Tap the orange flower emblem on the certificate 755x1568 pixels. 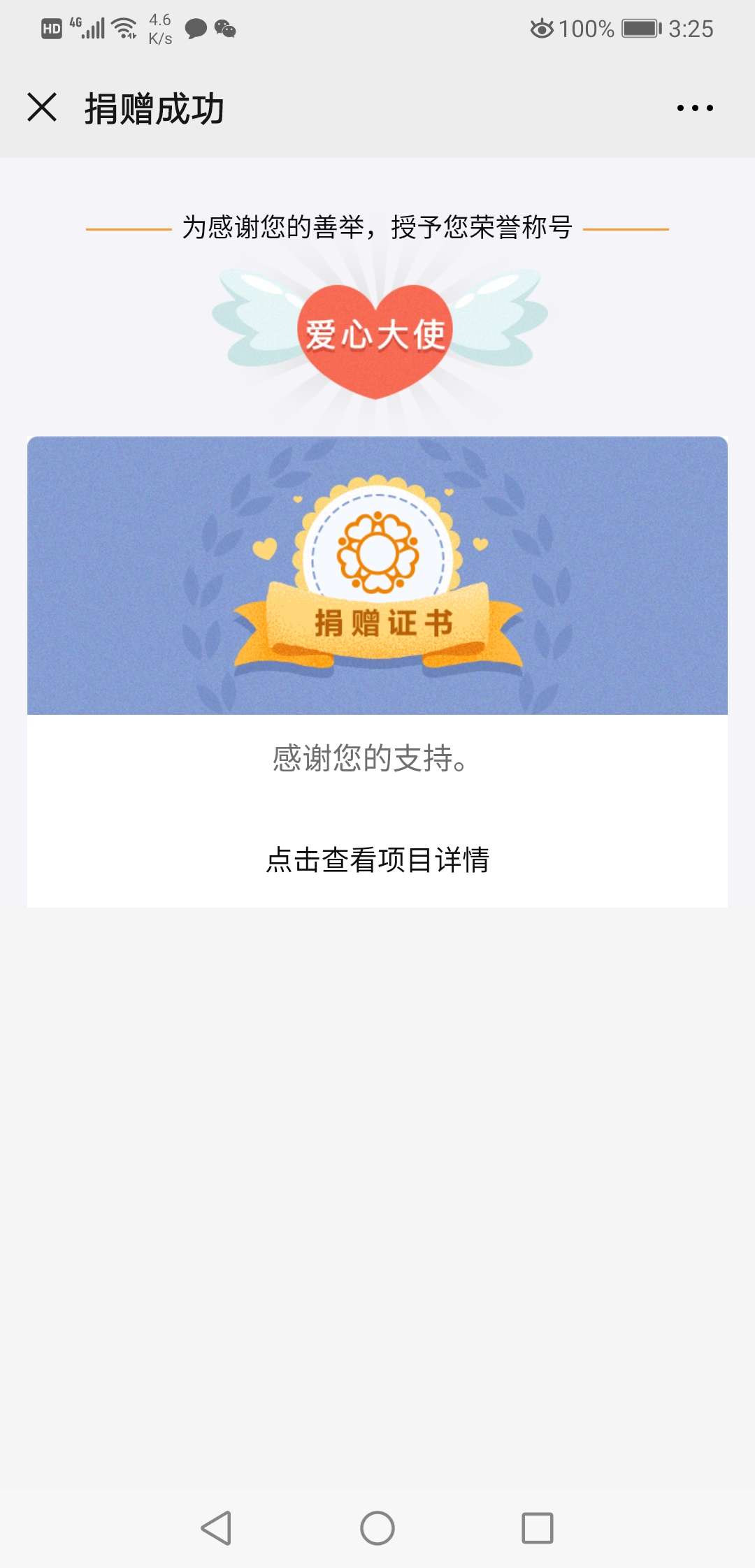click(377, 552)
